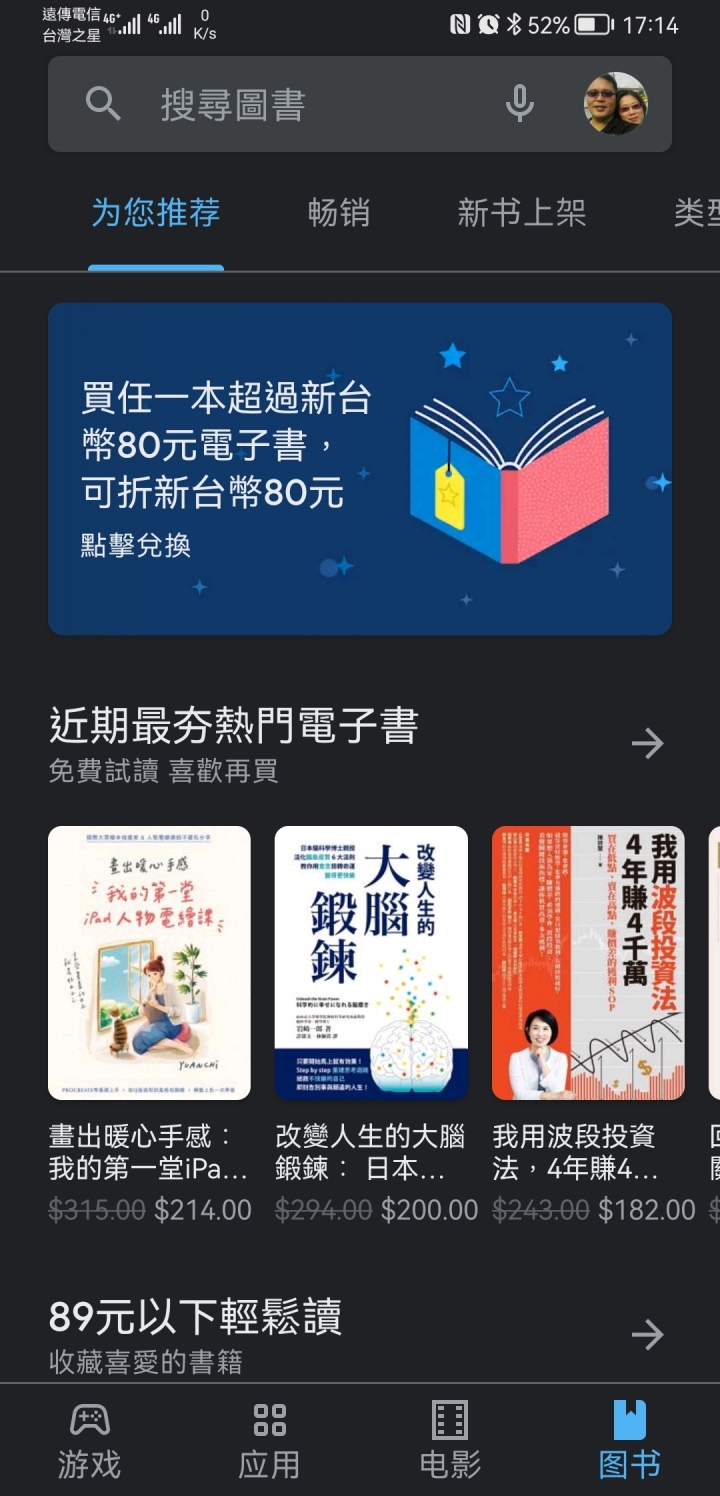
Task: Select the book 我用波段投資法
Action: coord(588,963)
